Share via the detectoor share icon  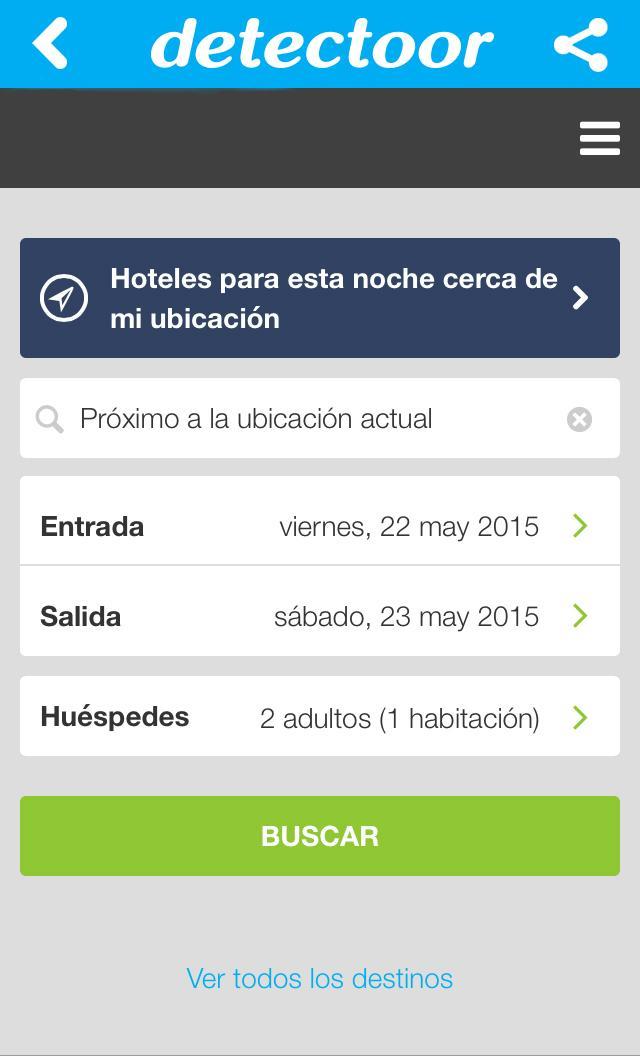coord(581,45)
